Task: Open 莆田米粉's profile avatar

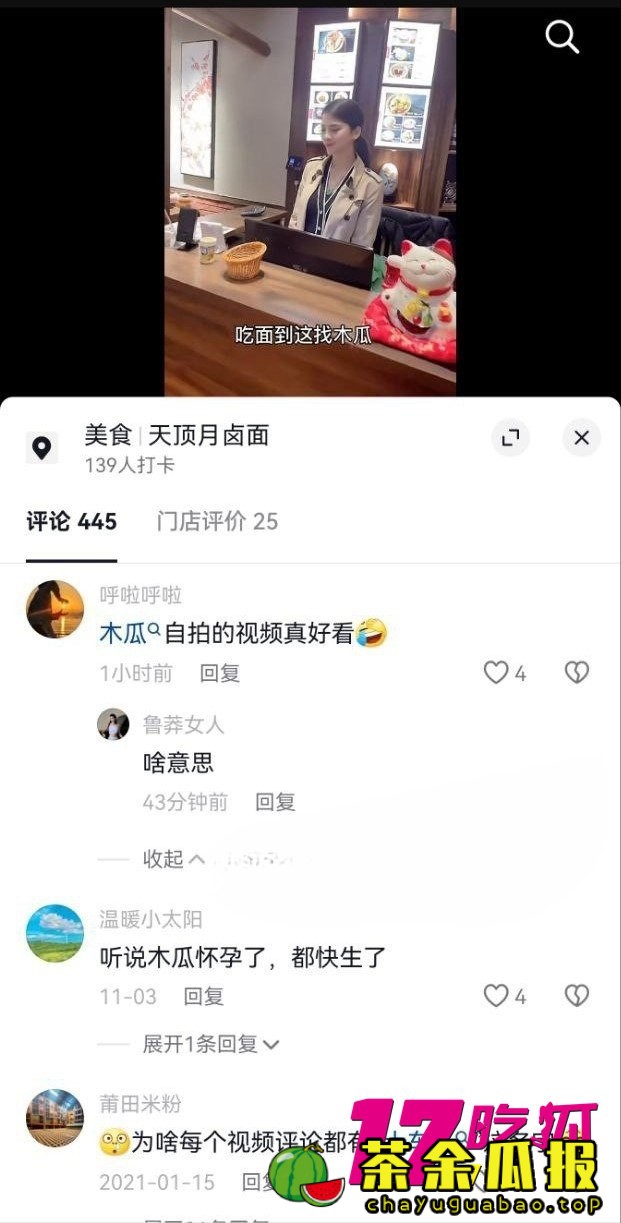Action: [x=55, y=1118]
